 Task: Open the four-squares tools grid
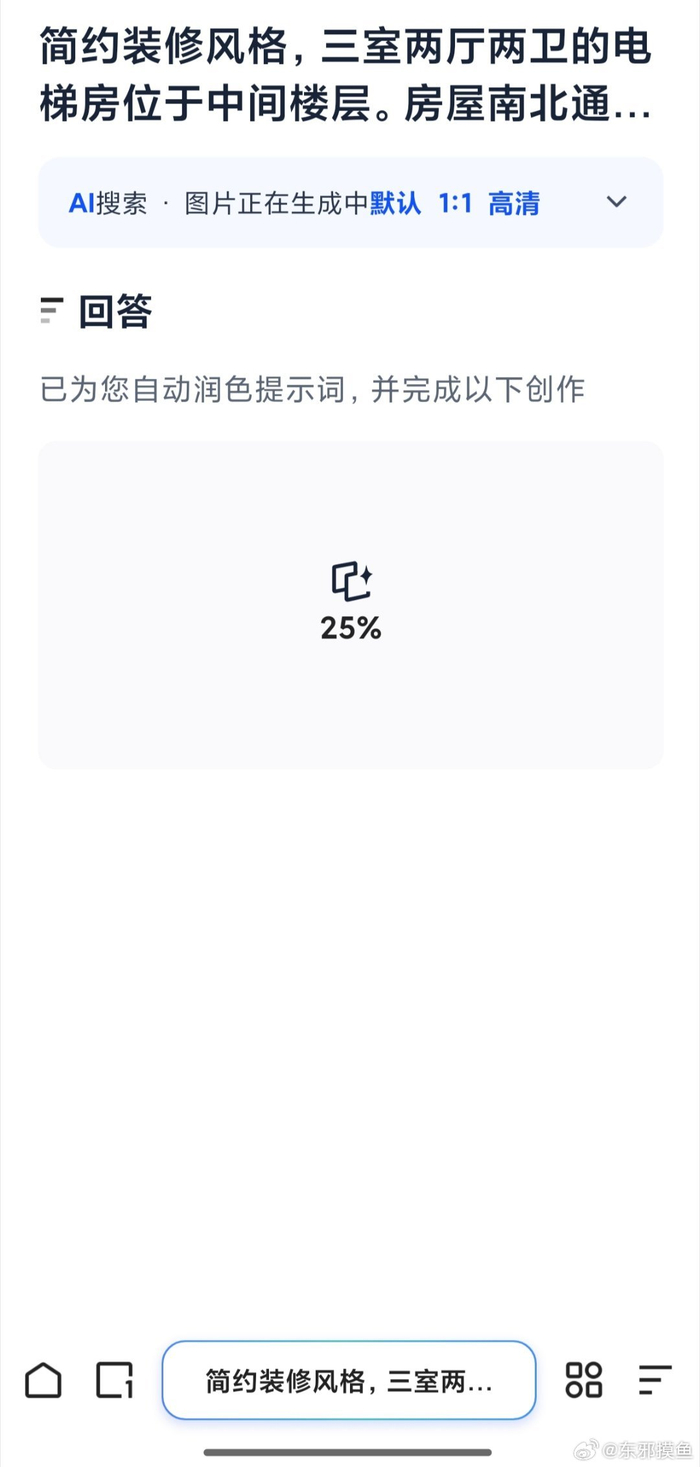584,1380
